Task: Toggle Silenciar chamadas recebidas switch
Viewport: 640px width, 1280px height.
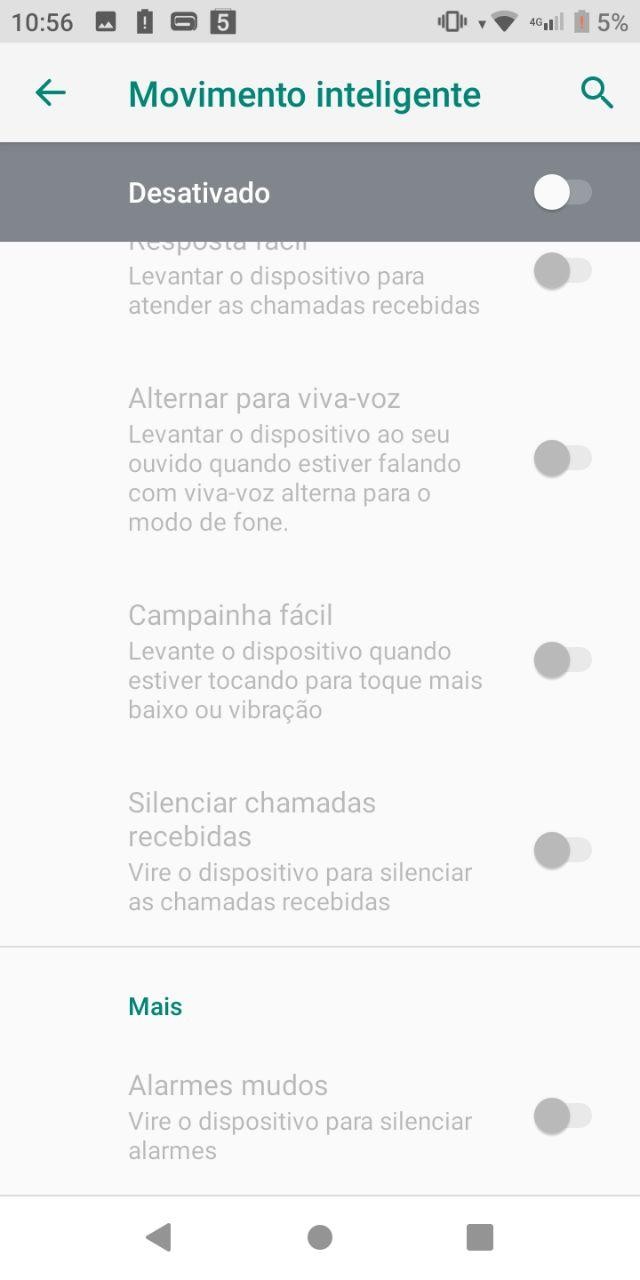Action: [562, 850]
